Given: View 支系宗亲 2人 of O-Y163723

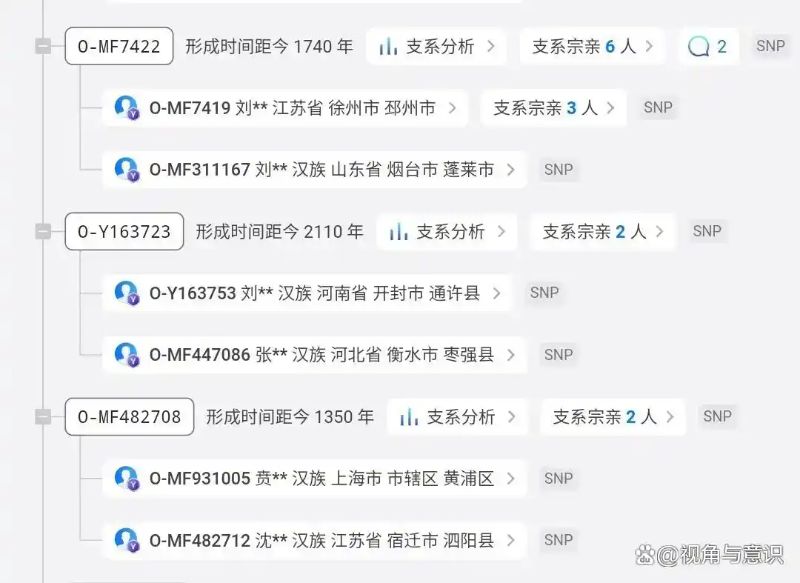Looking at the screenshot, I should 602,231.
